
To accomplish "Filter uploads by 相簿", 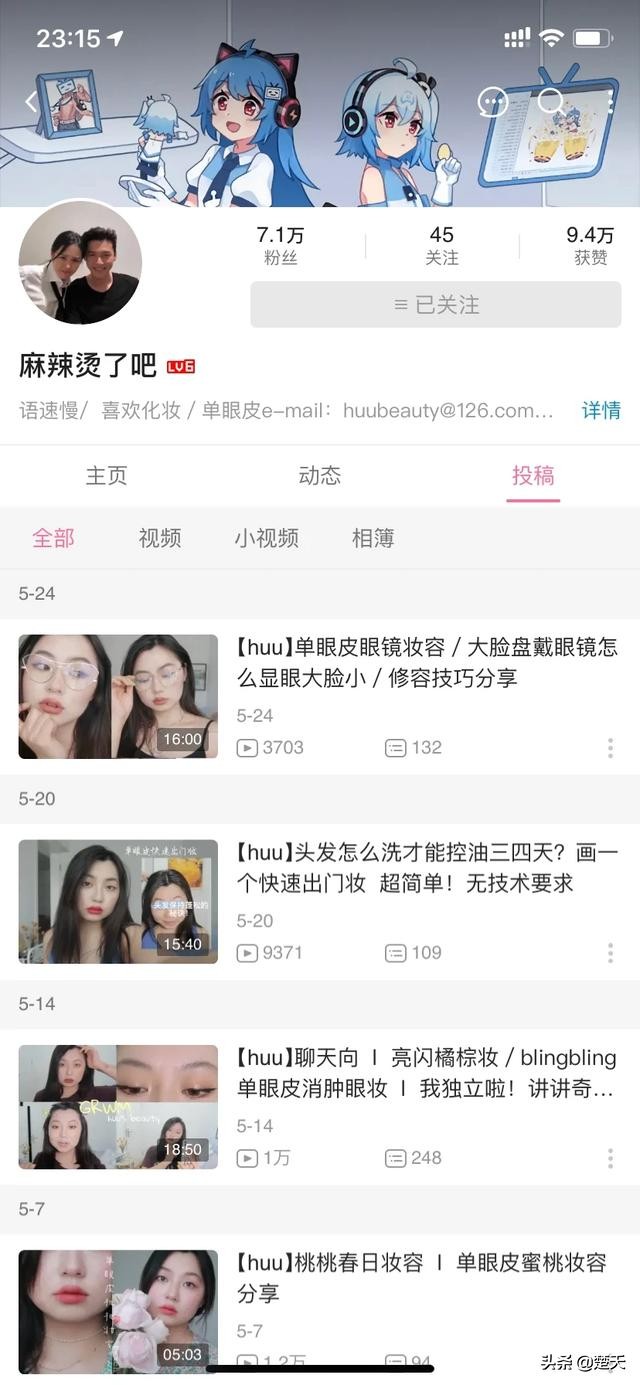I will [x=373, y=538].
